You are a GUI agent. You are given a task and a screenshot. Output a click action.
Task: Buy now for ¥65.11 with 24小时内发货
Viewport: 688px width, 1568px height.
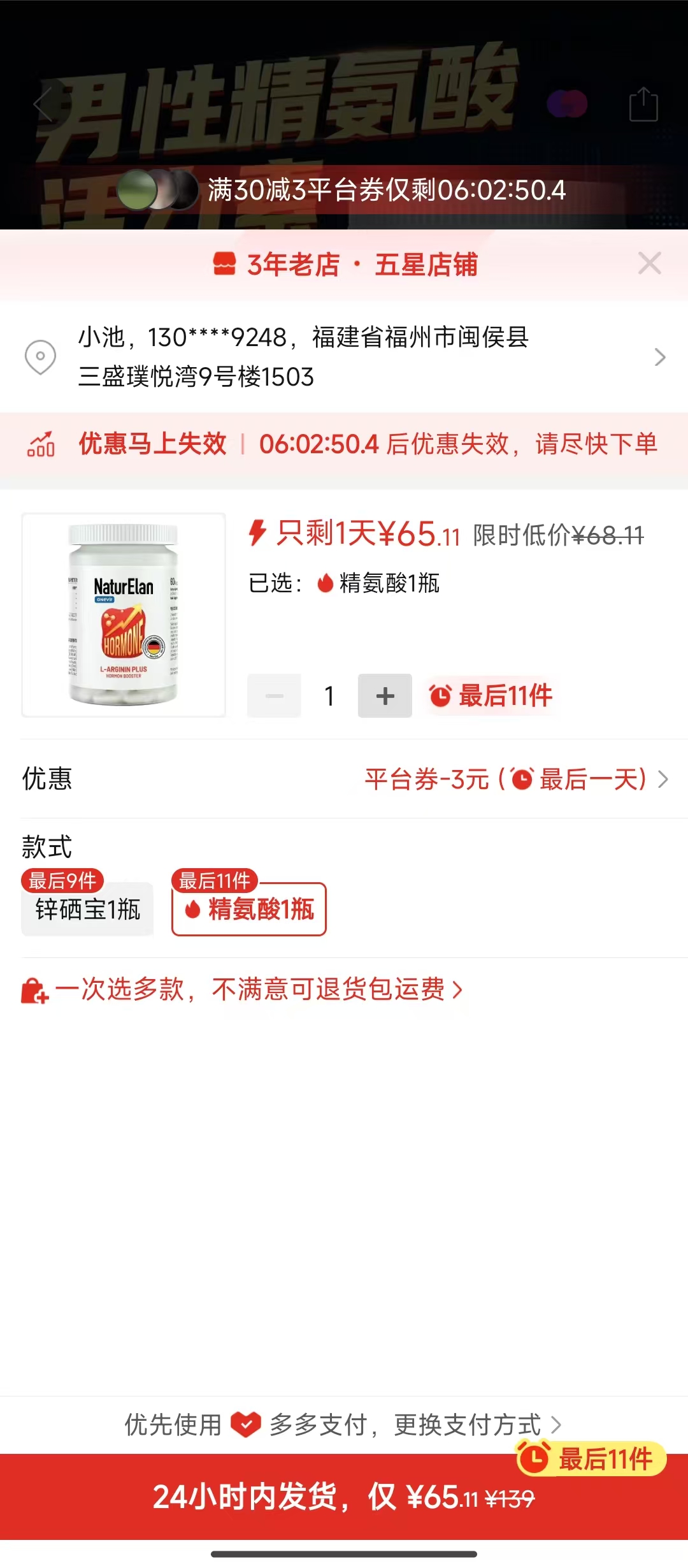(x=344, y=1497)
